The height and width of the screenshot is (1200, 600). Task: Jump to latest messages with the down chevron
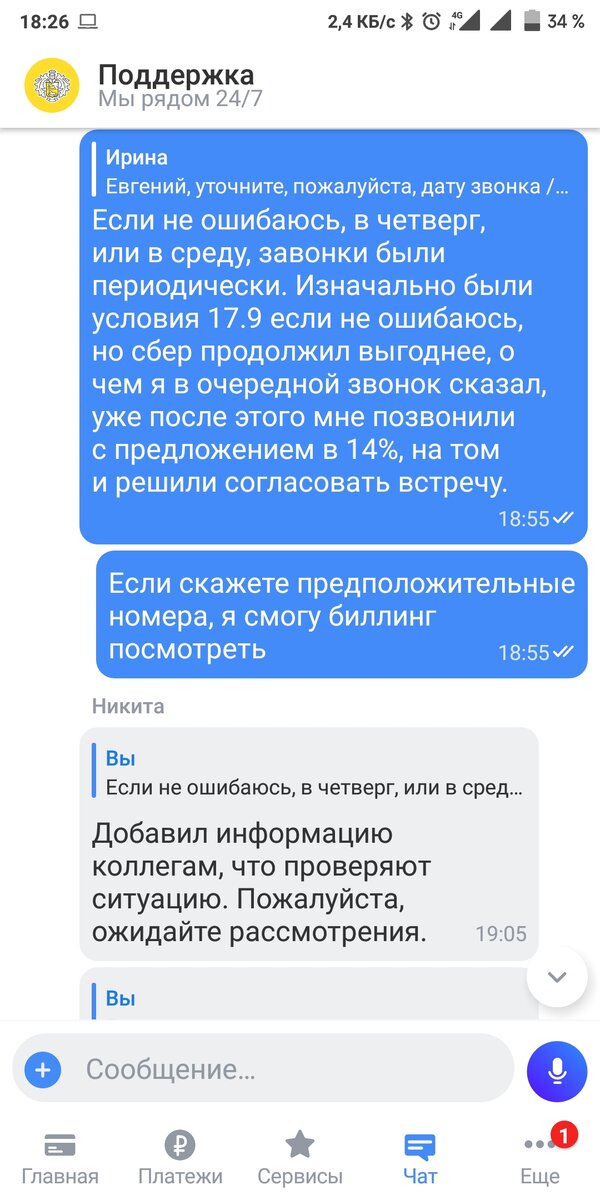pyautogui.click(x=557, y=976)
